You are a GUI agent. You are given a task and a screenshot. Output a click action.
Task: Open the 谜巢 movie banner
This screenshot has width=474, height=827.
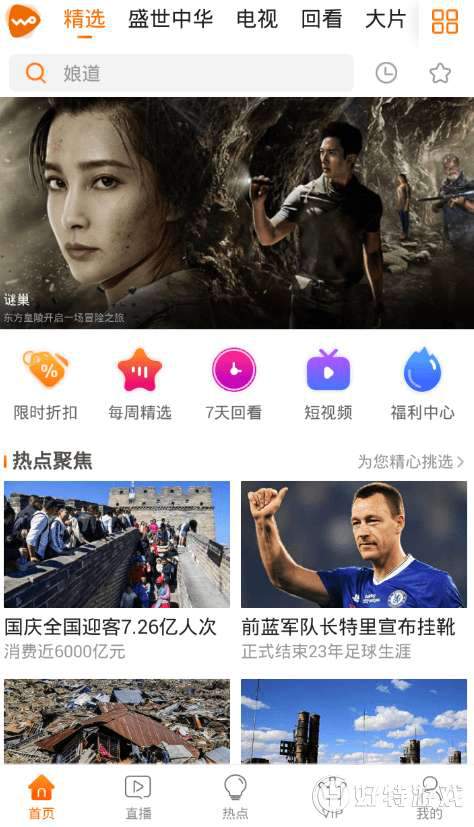(x=237, y=213)
